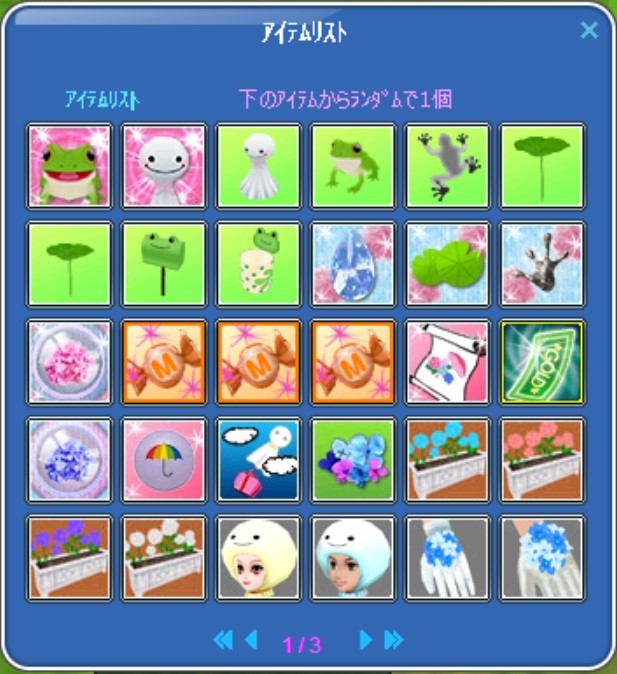Go to the previous page

pyautogui.click(x=251, y=640)
